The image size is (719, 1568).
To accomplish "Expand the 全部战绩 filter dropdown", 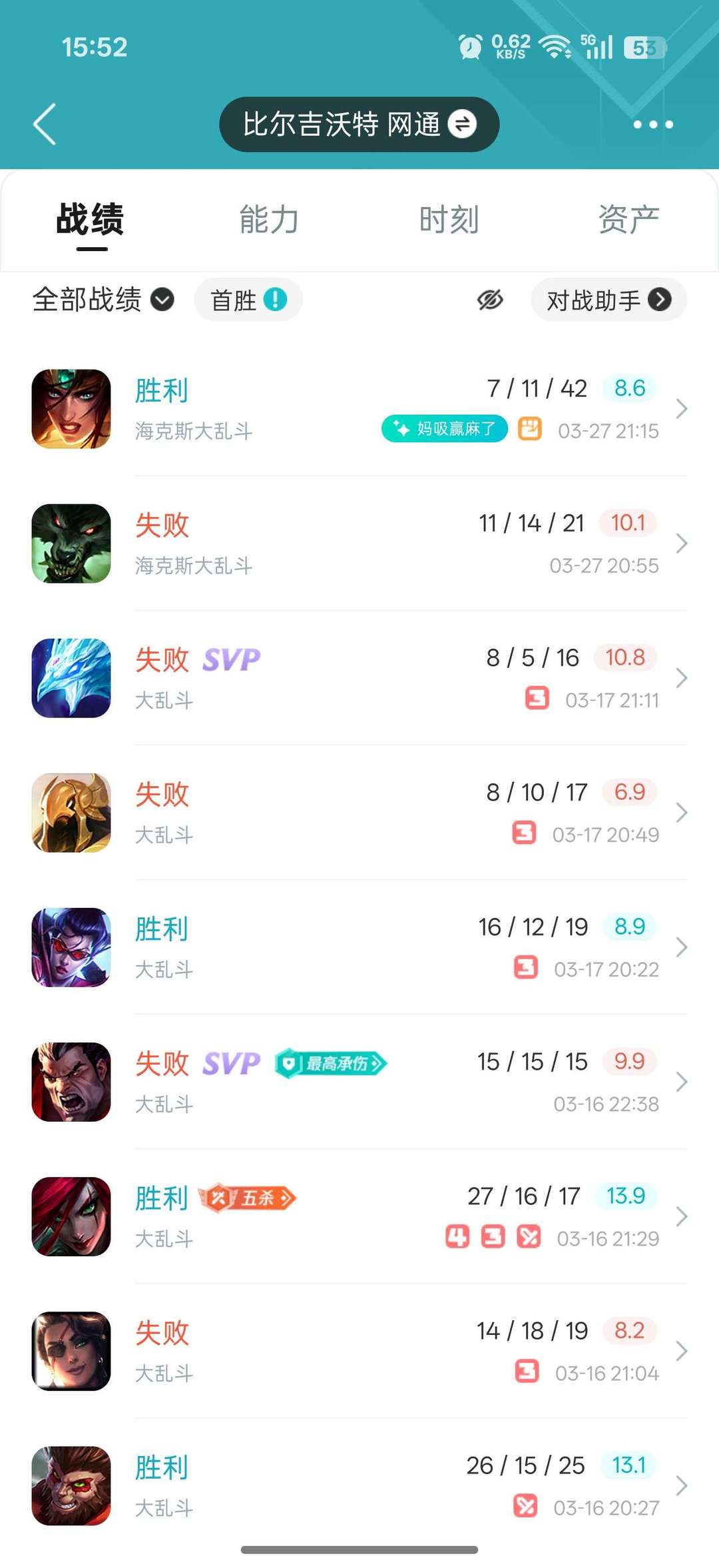I will click(103, 300).
